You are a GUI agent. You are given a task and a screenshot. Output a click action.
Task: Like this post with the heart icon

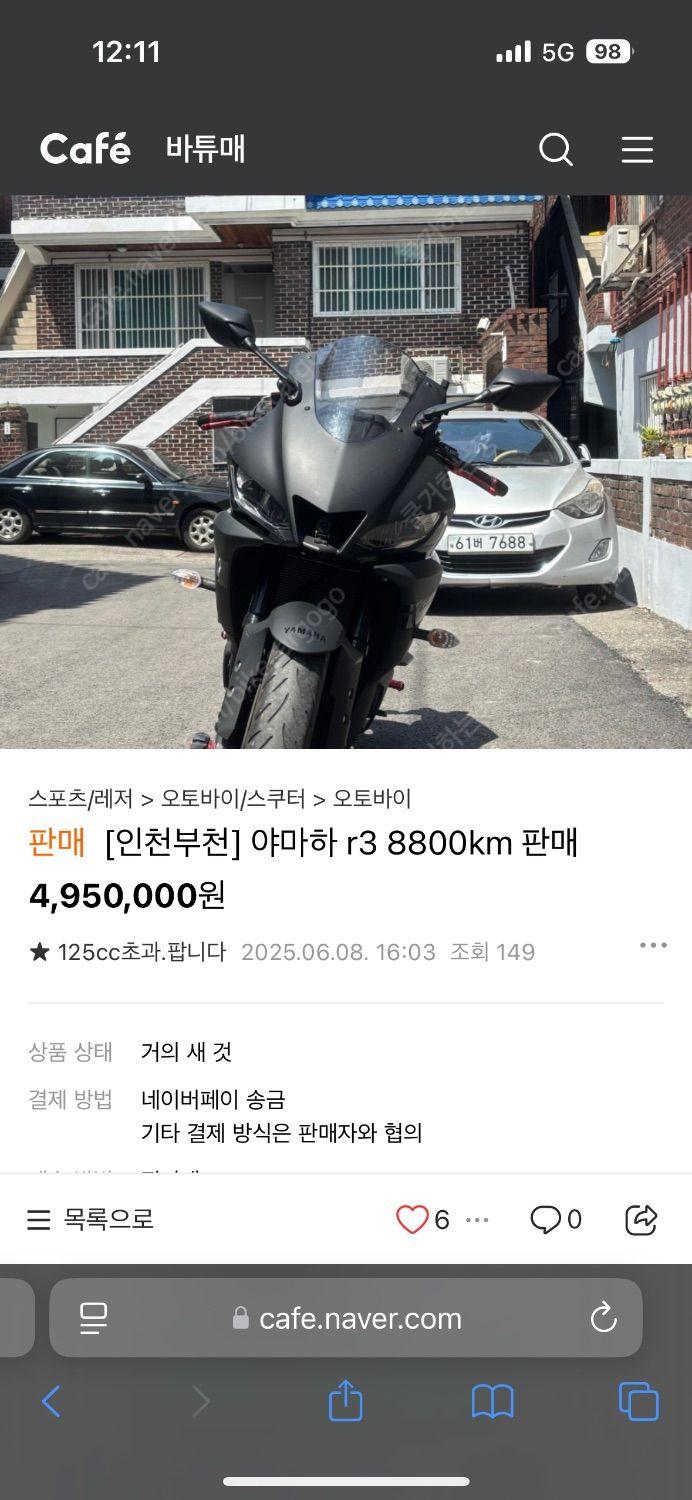click(x=412, y=1219)
